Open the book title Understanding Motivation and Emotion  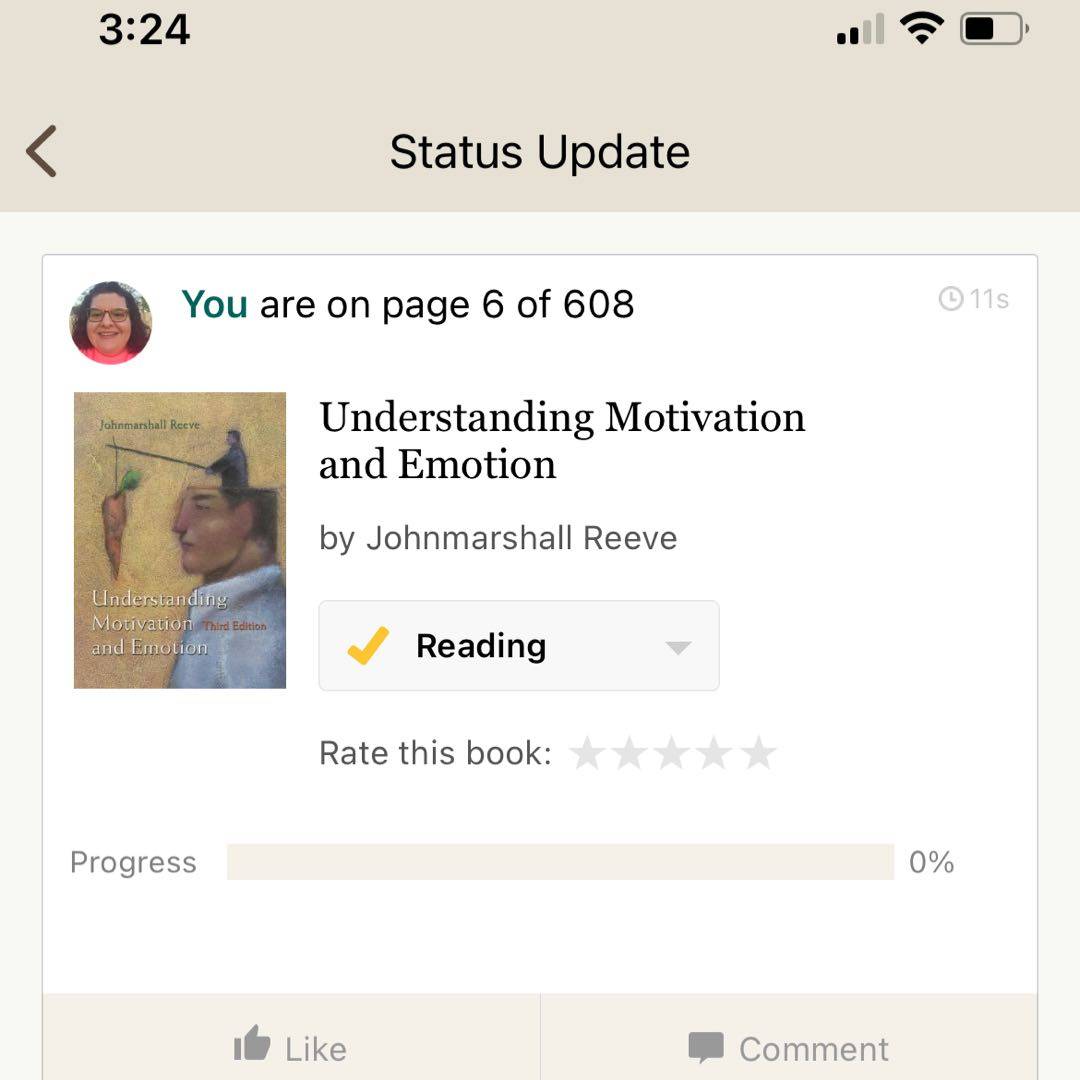click(x=561, y=440)
